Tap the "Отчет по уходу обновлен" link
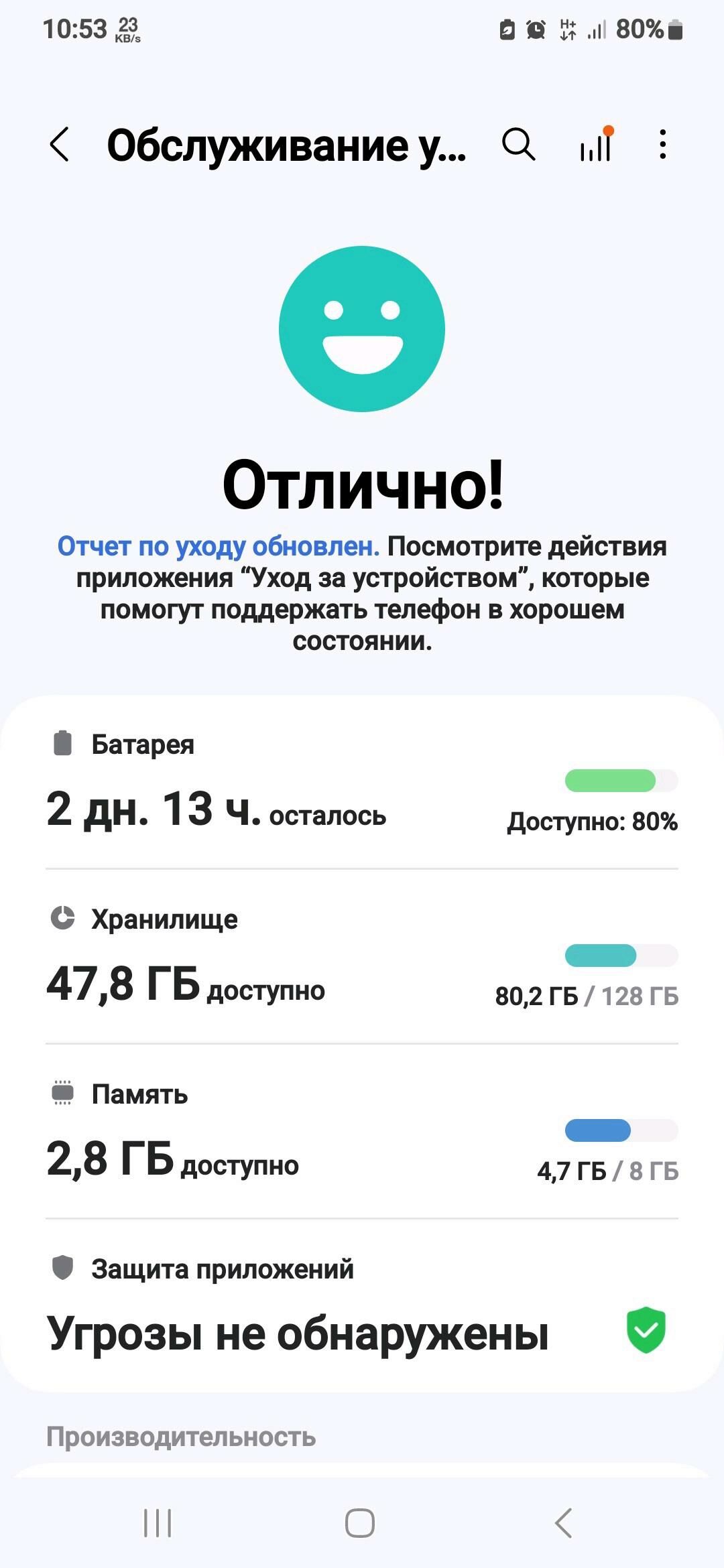 pos(219,546)
